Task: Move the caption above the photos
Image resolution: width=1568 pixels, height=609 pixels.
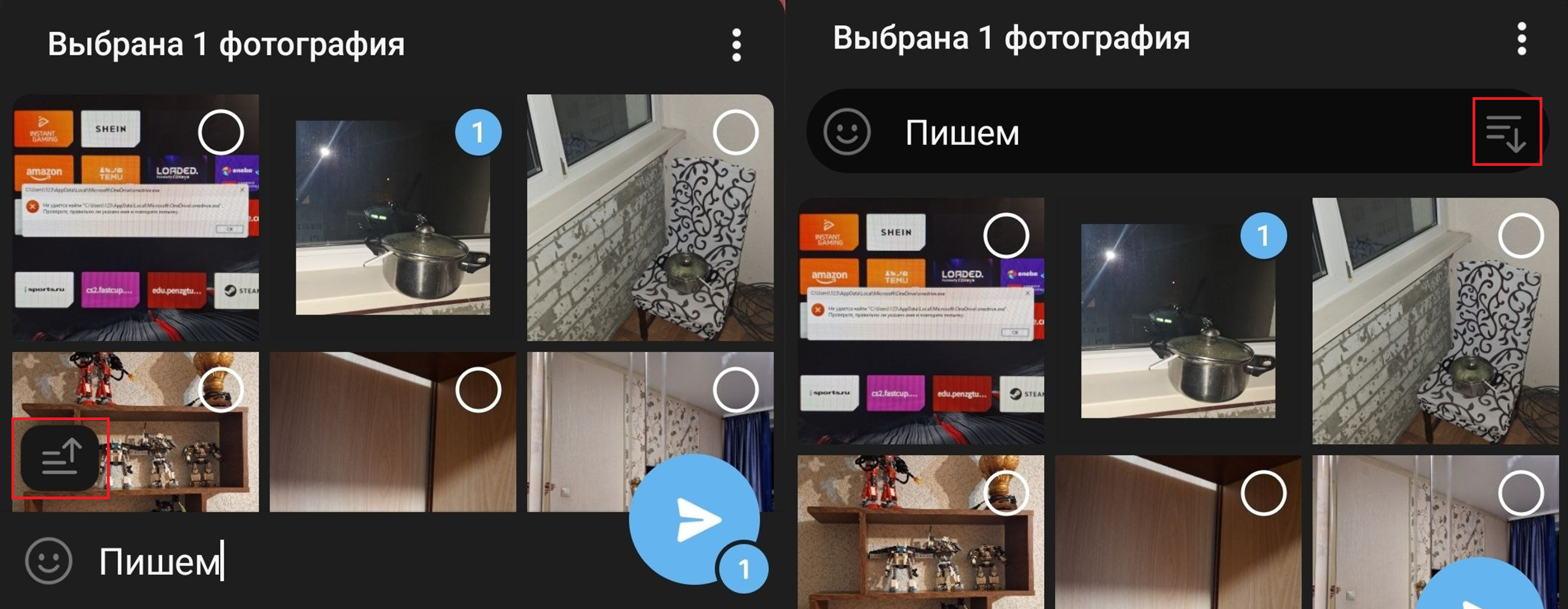Action: tap(59, 458)
